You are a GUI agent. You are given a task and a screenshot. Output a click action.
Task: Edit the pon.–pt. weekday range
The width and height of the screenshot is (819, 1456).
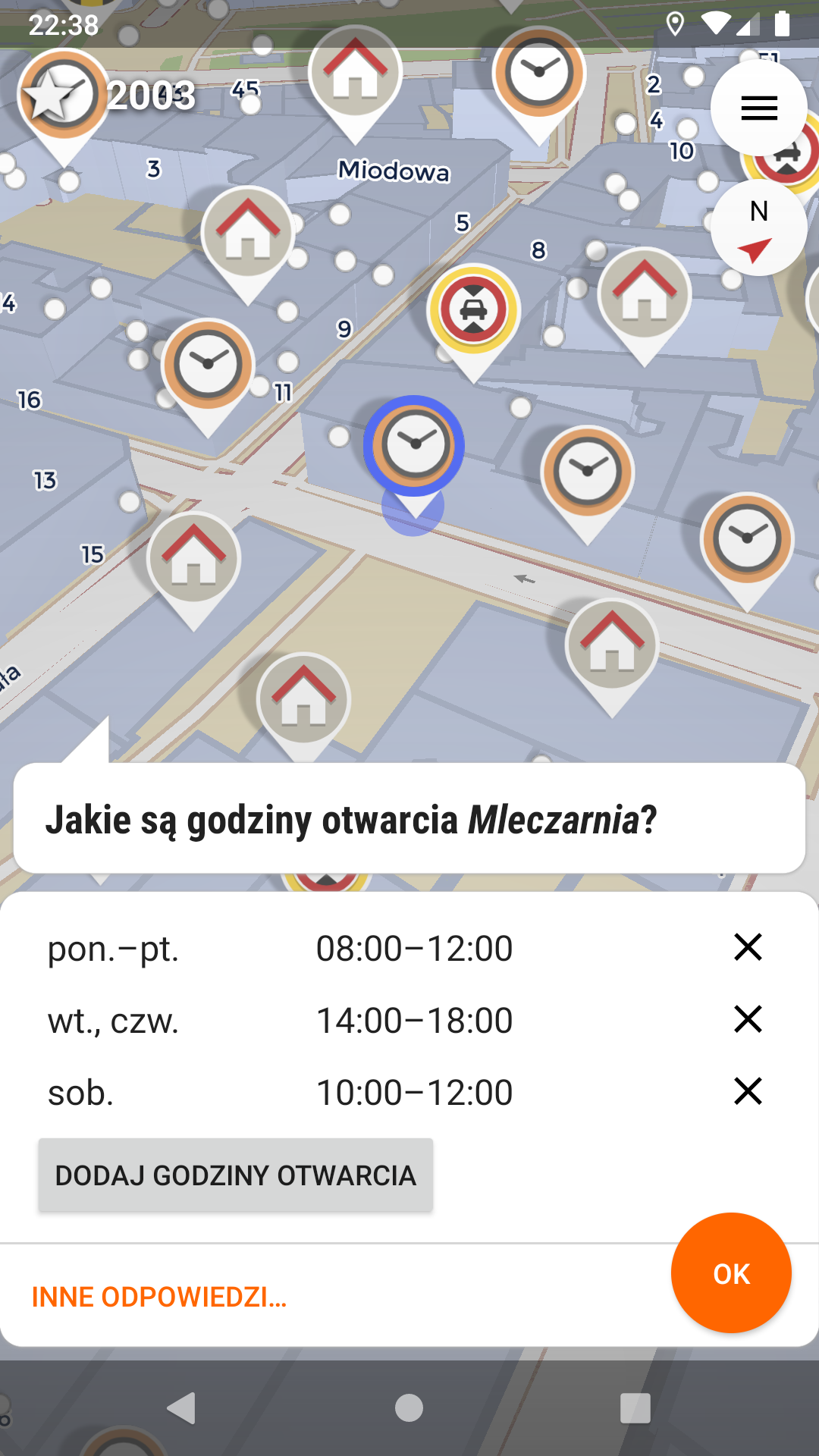click(114, 949)
